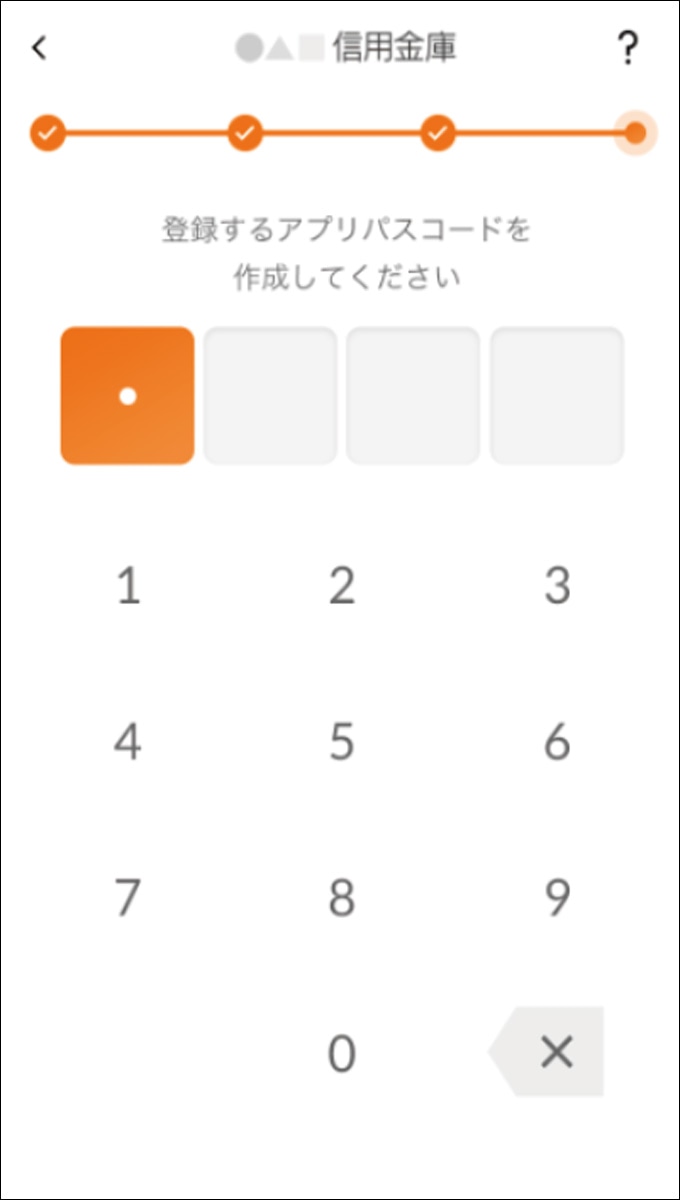680x1200 pixels.
Task: Select the 3 key
Action: (557, 586)
